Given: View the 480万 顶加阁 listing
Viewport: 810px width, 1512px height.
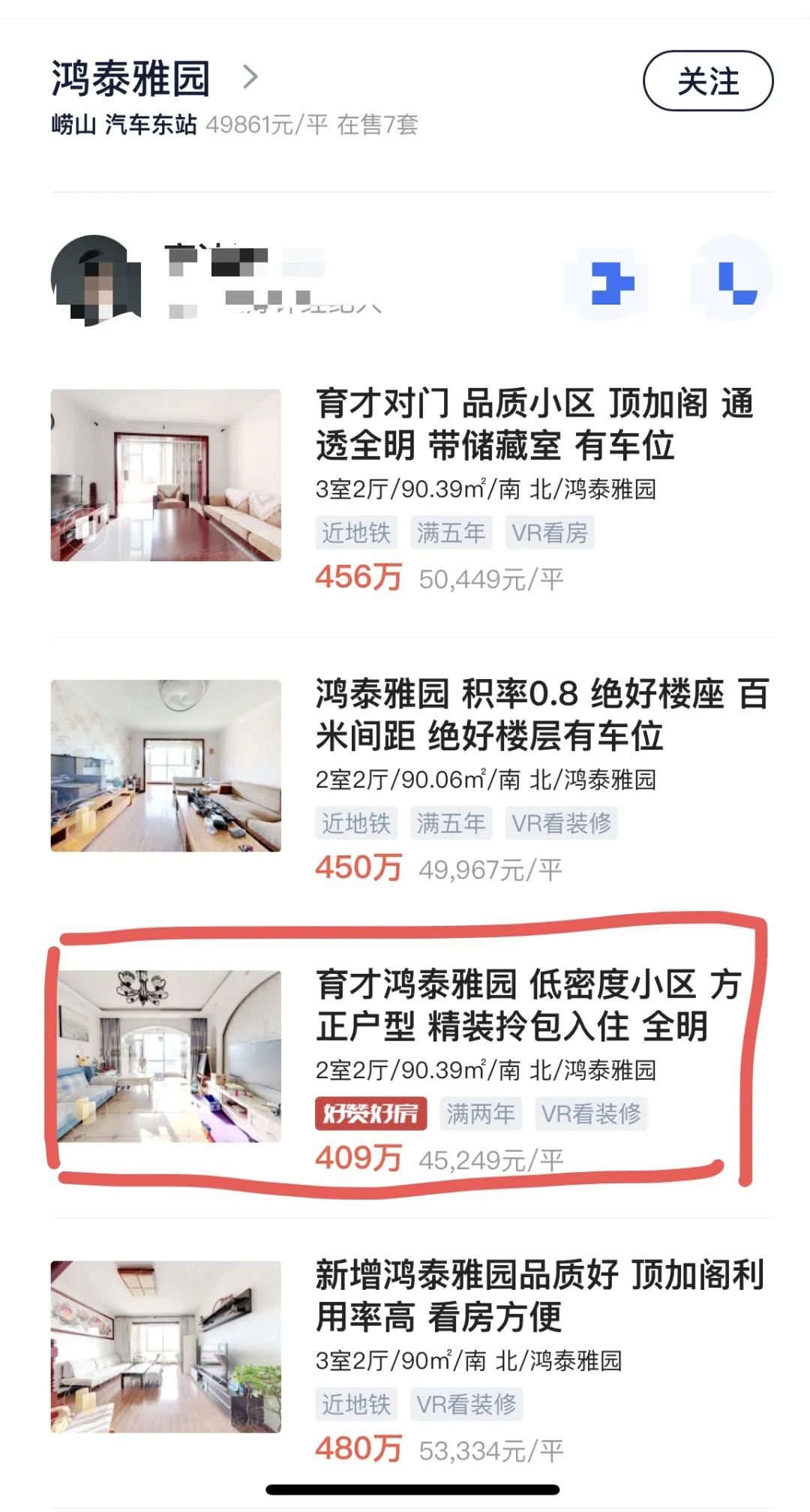Looking at the screenshot, I should (x=539, y=1296).
